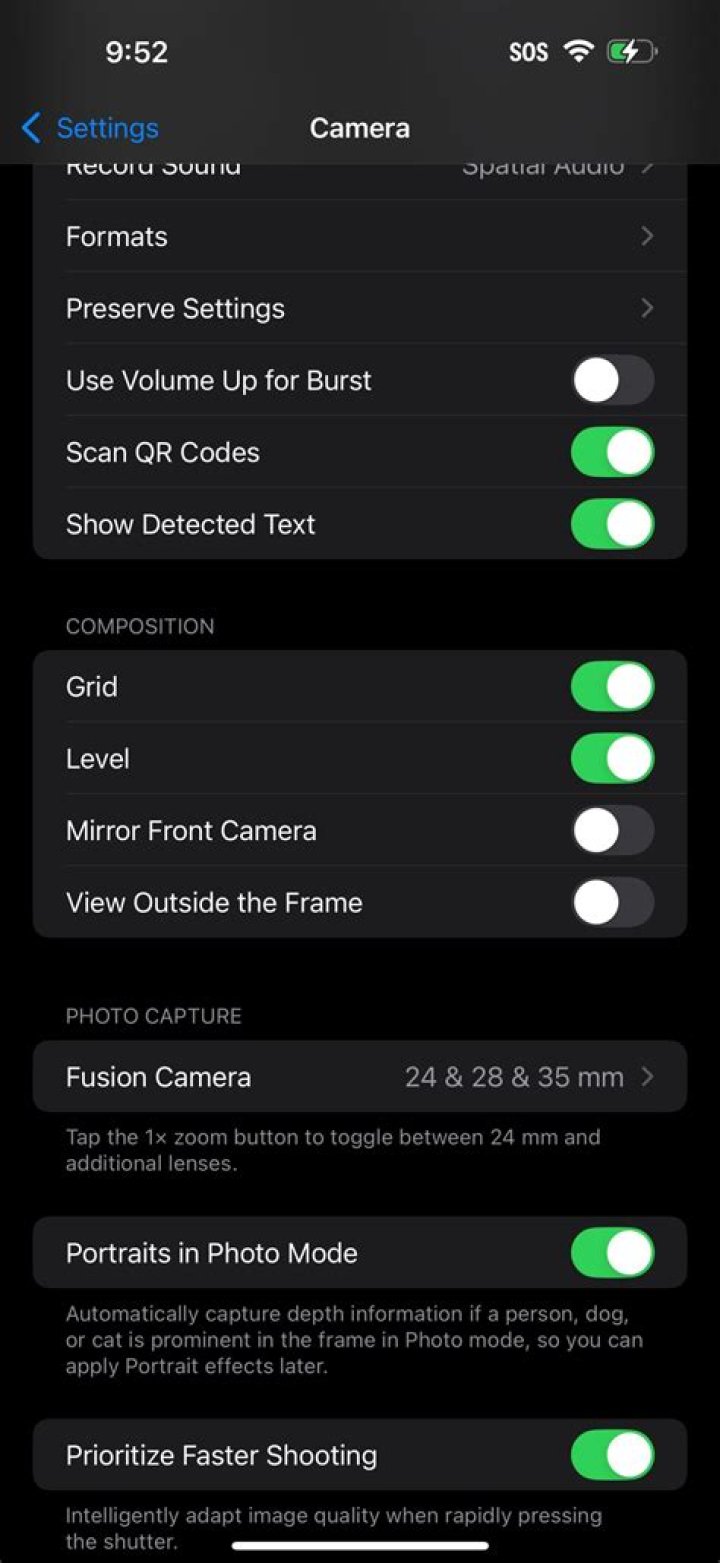Open Preserve Settings
Screen dimensions: 720x1563
coord(360,309)
